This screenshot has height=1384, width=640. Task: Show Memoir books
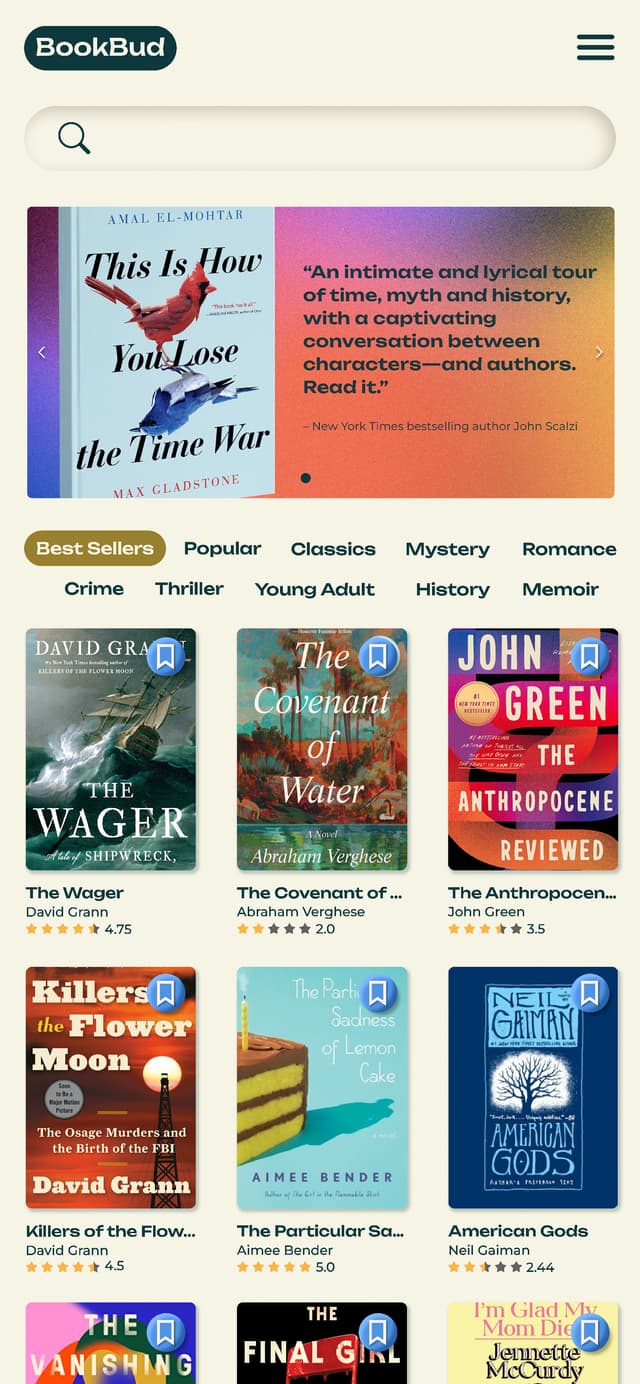point(560,589)
